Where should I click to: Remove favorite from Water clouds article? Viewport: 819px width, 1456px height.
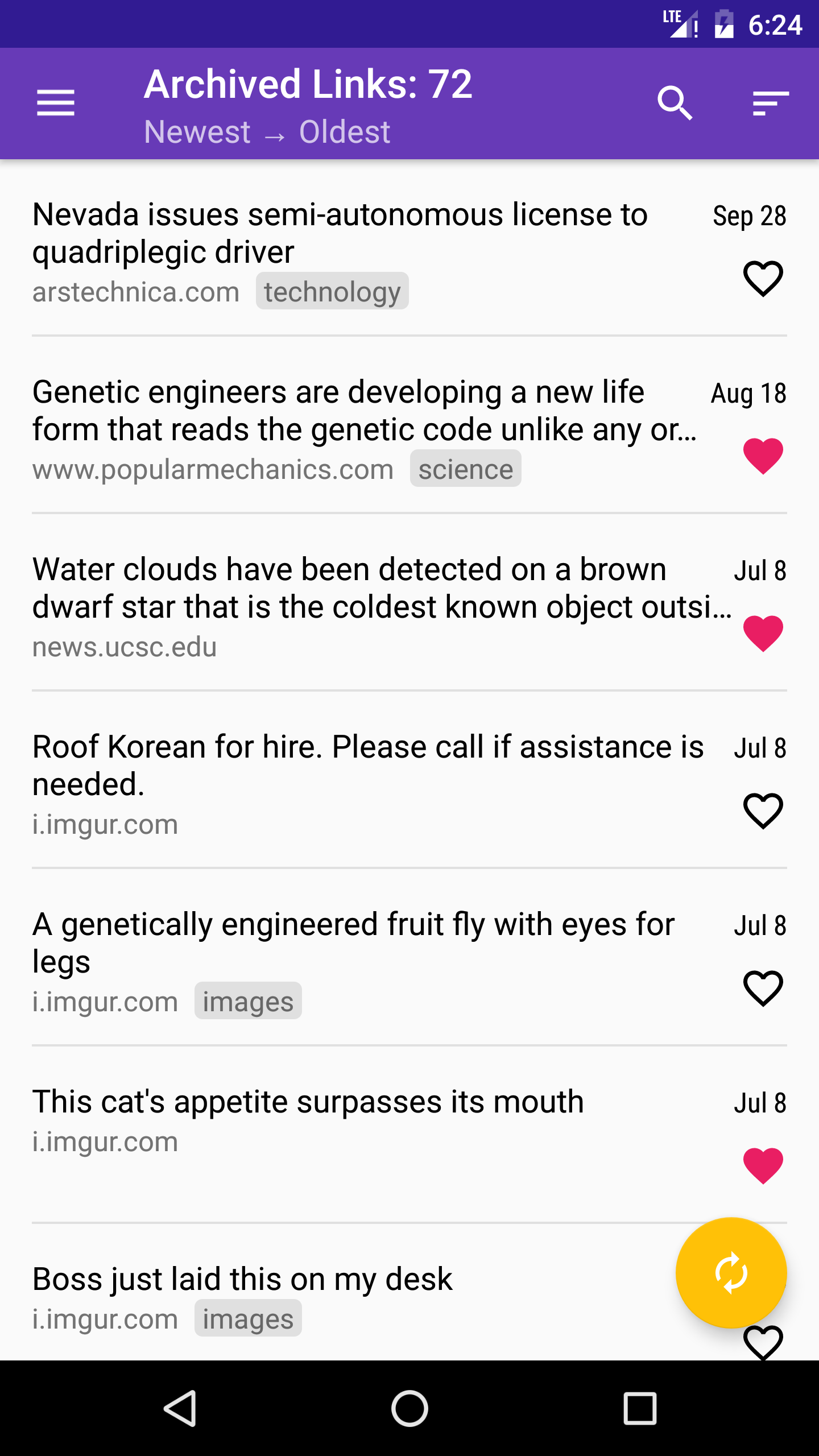(x=763, y=634)
